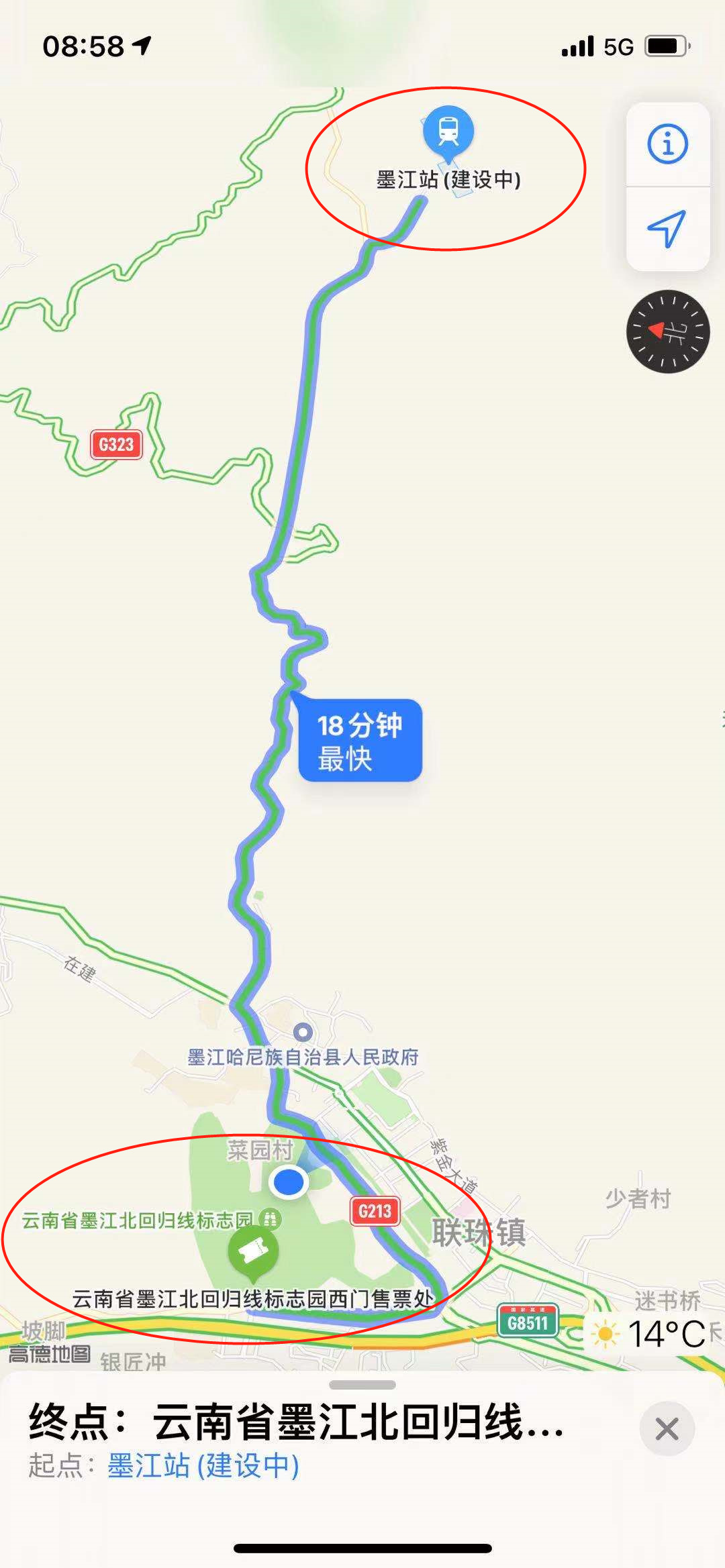Tap the location tracking arrow button

[x=667, y=229]
